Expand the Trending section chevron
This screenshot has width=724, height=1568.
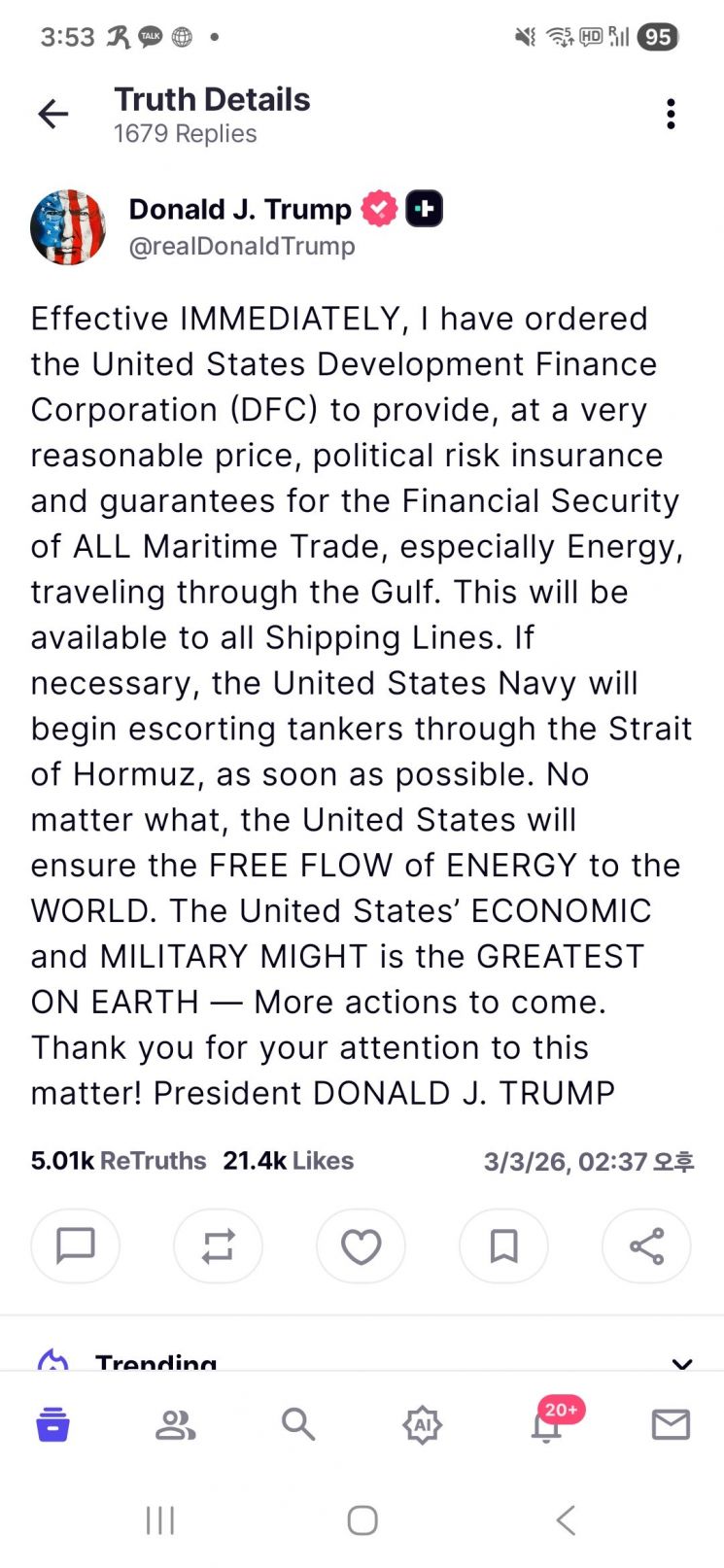pyautogui.click(x=682, y=1362)
